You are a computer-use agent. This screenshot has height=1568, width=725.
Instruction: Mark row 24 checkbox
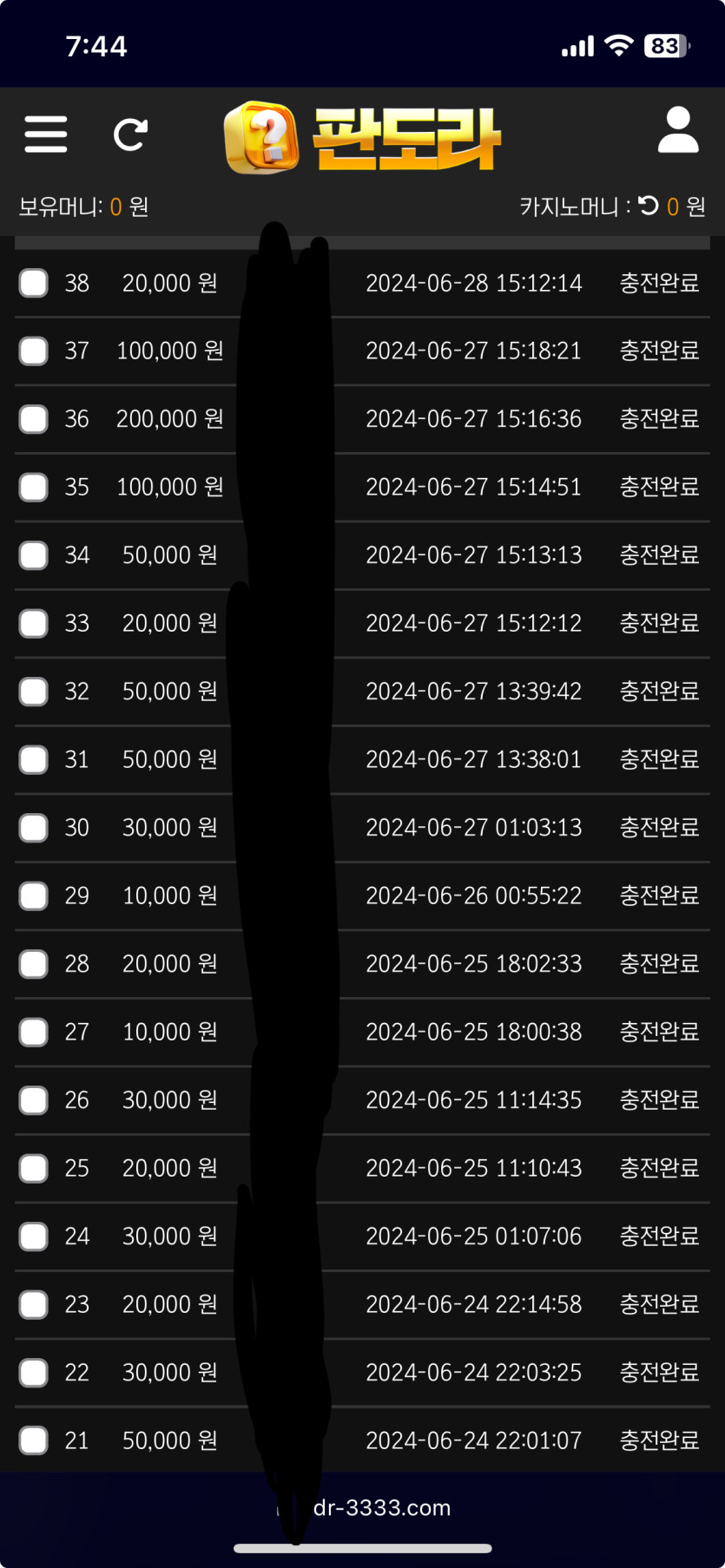[x=34, y=1237]
